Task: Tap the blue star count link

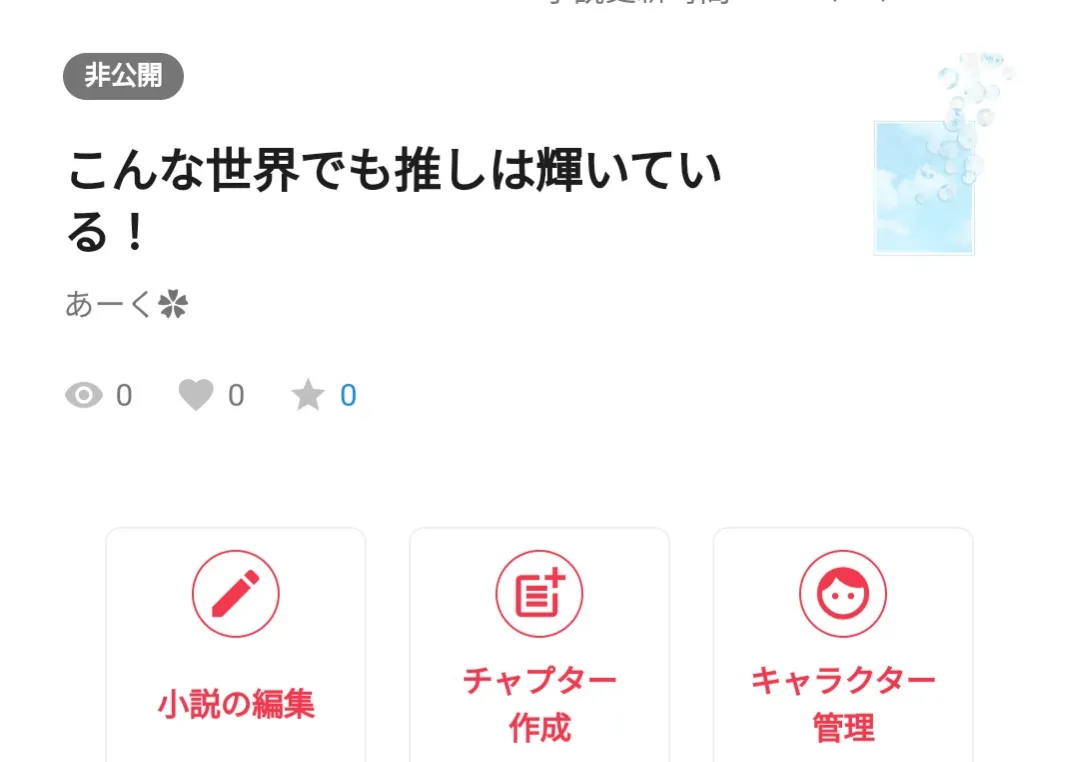Action: tap(348, 396)
